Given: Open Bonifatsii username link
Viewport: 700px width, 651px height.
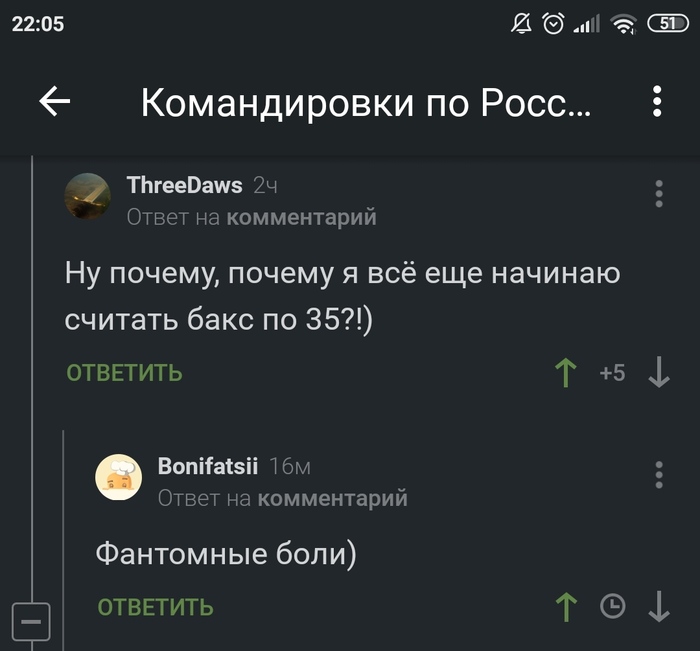Looking at the screenshot, I should pos(208,466).
